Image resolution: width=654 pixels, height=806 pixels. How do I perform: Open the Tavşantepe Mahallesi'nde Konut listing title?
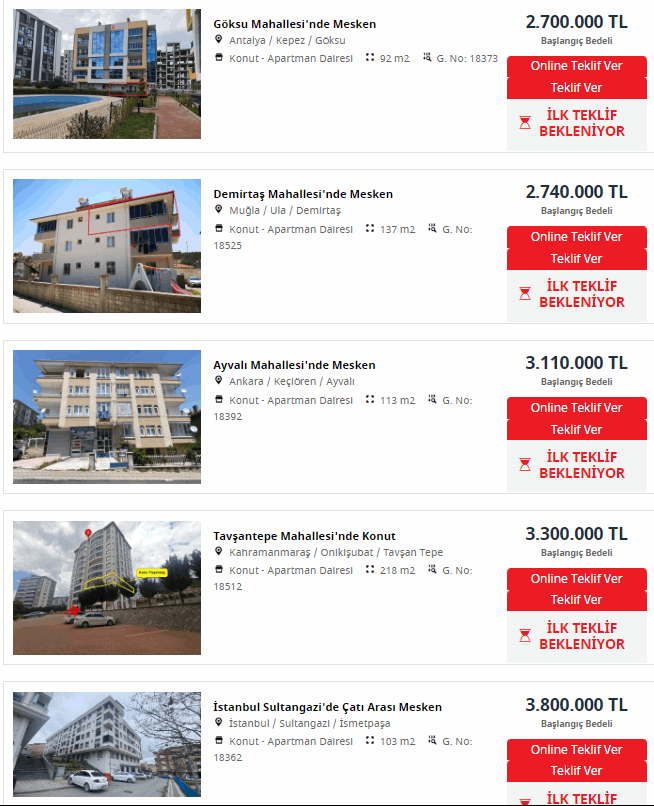pos(304,536)
